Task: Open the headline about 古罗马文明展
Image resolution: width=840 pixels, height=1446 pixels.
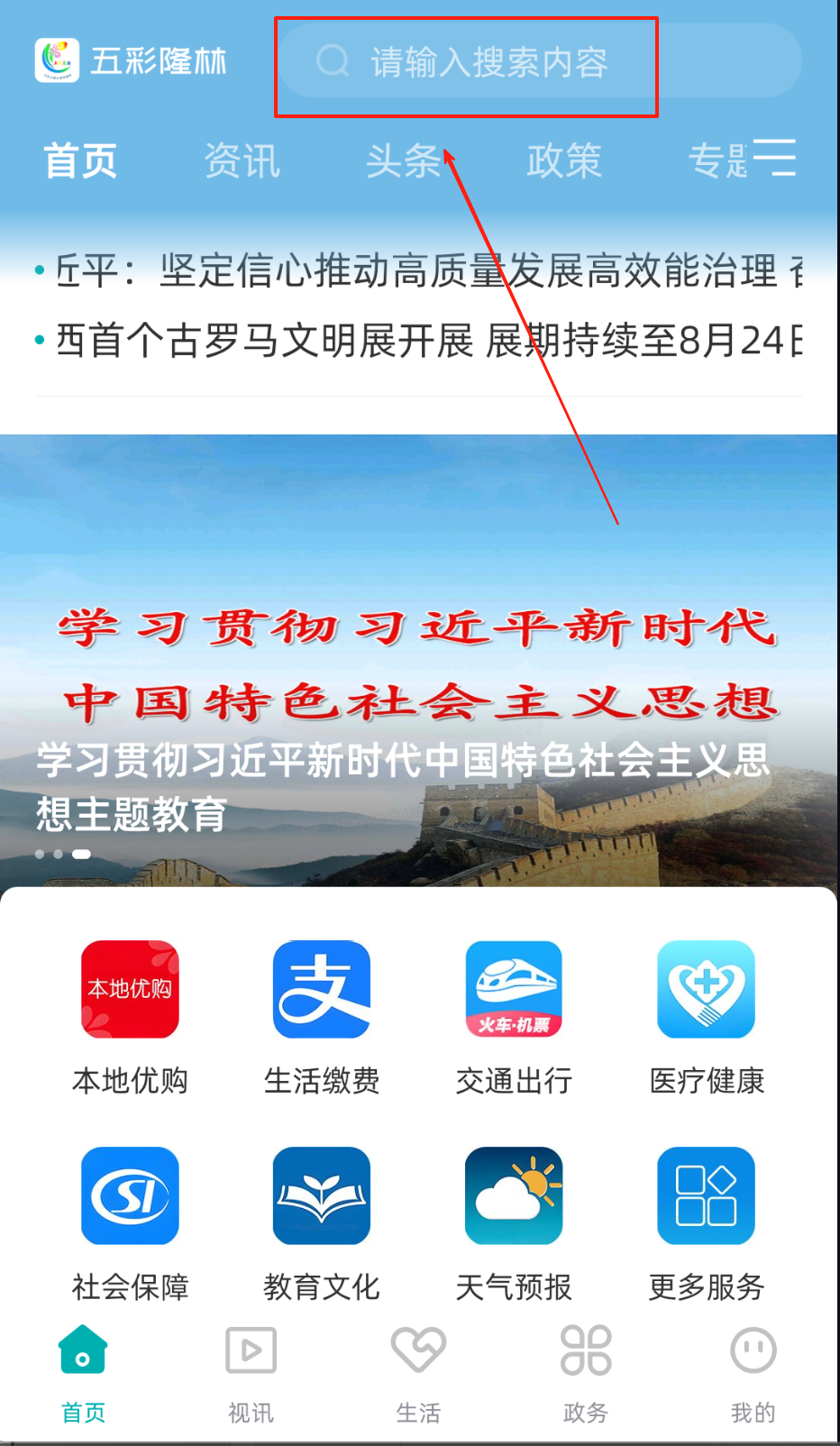Action: [424, 341]
